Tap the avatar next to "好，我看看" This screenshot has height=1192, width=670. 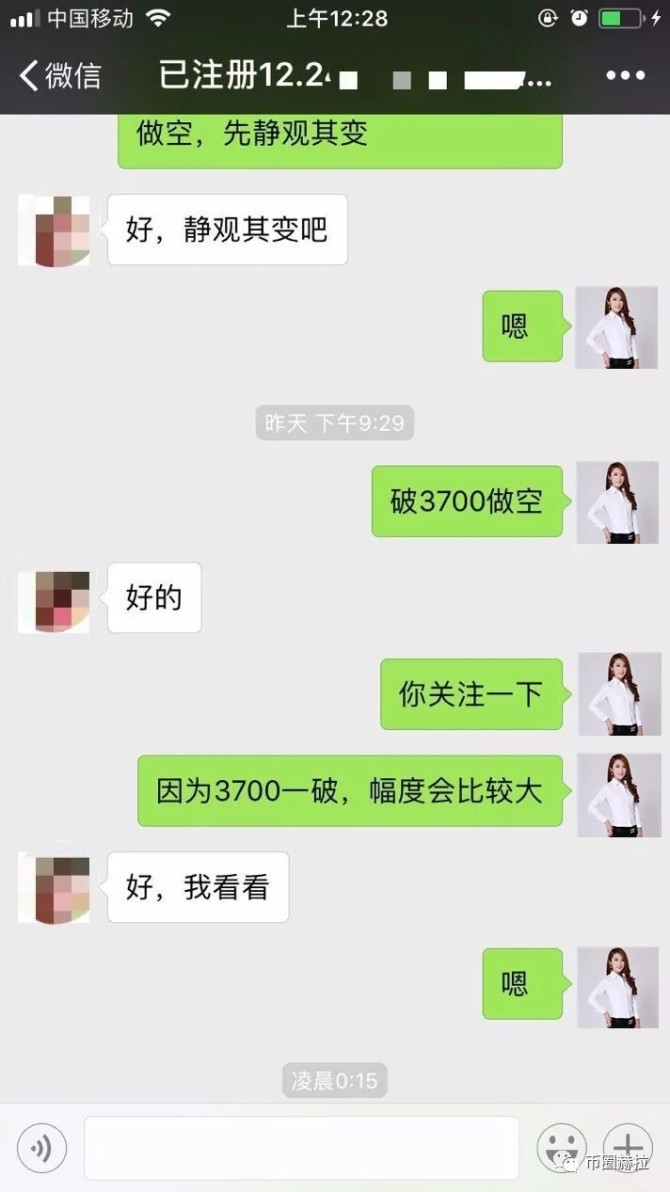(x=54, y=888)
